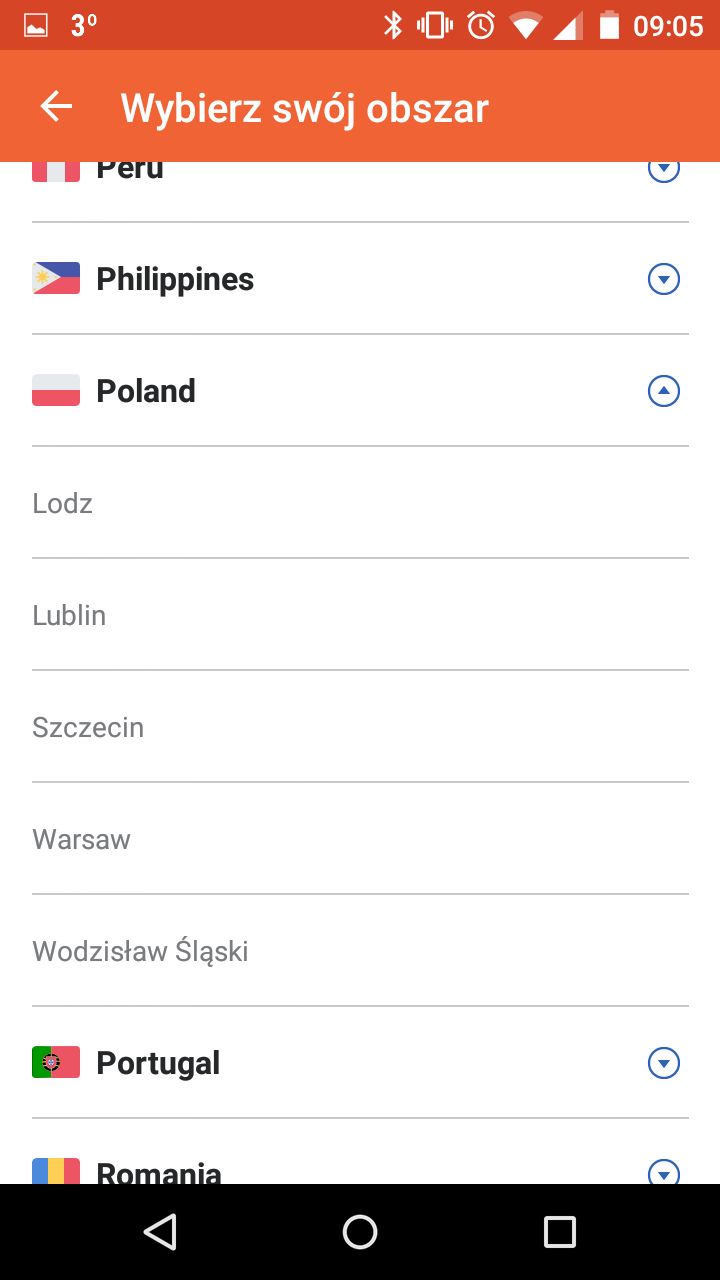Collapse the Poland section
The height and width of the screenshot is (1280, 720).
pos(664,391)
